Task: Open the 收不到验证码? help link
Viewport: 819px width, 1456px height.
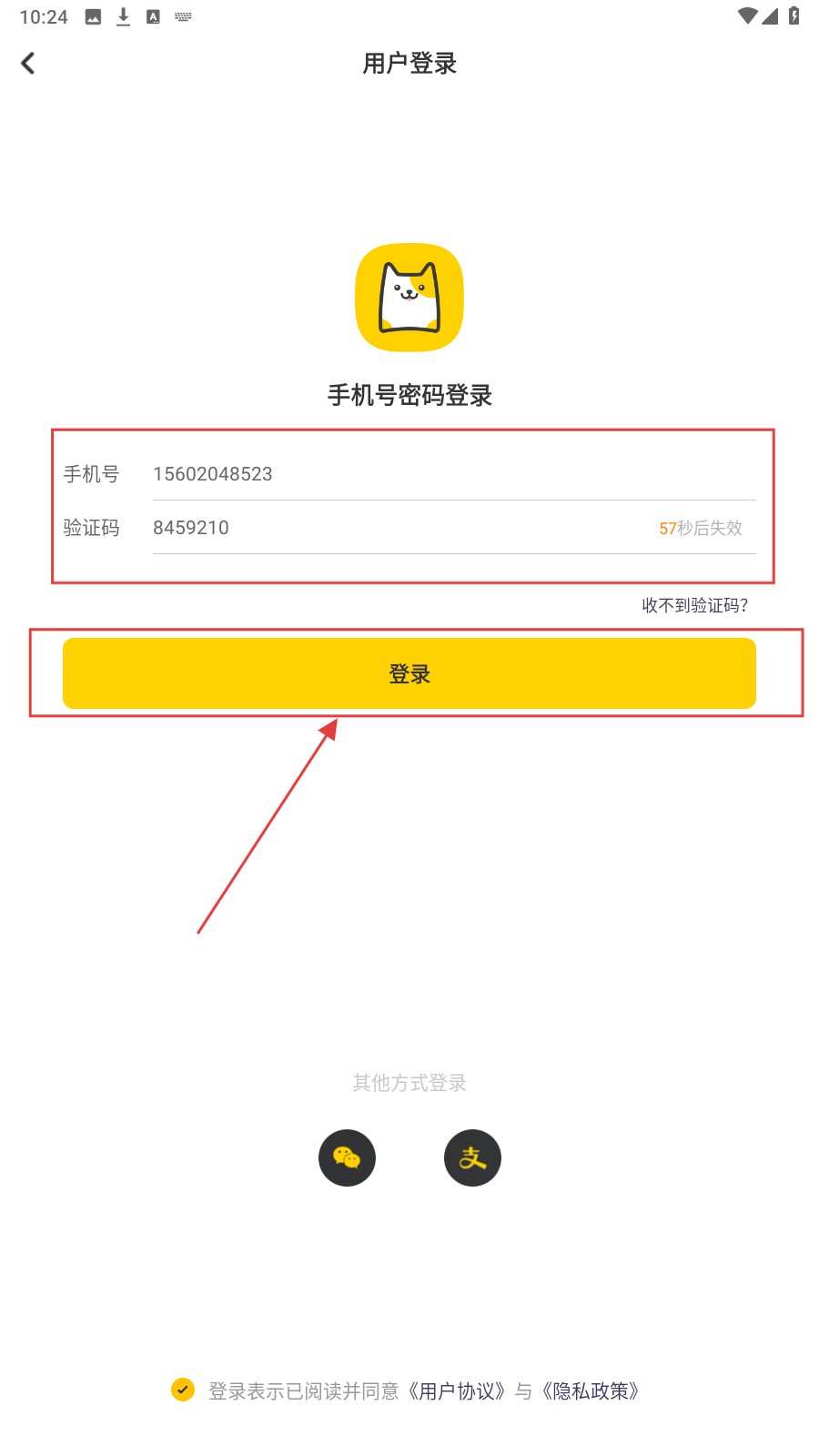Action: pyautogui.click(x=694, y=605)
